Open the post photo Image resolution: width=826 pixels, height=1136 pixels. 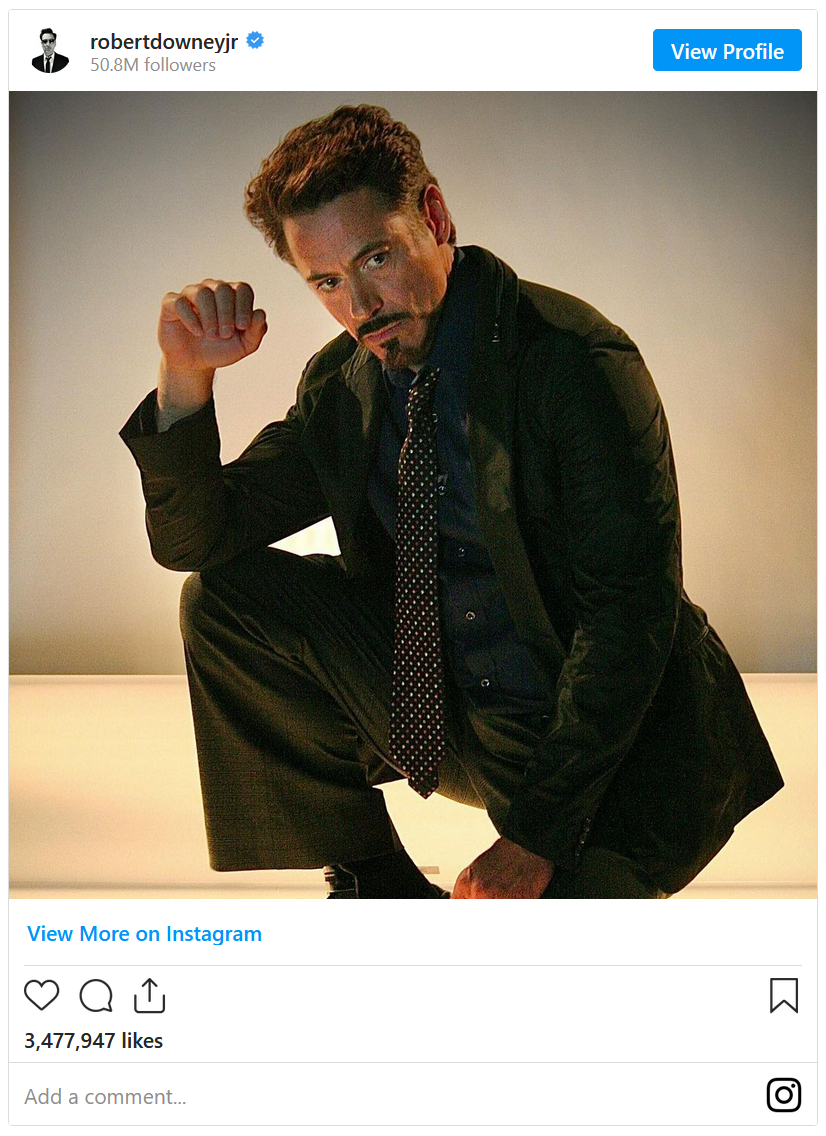coord(413,495)
